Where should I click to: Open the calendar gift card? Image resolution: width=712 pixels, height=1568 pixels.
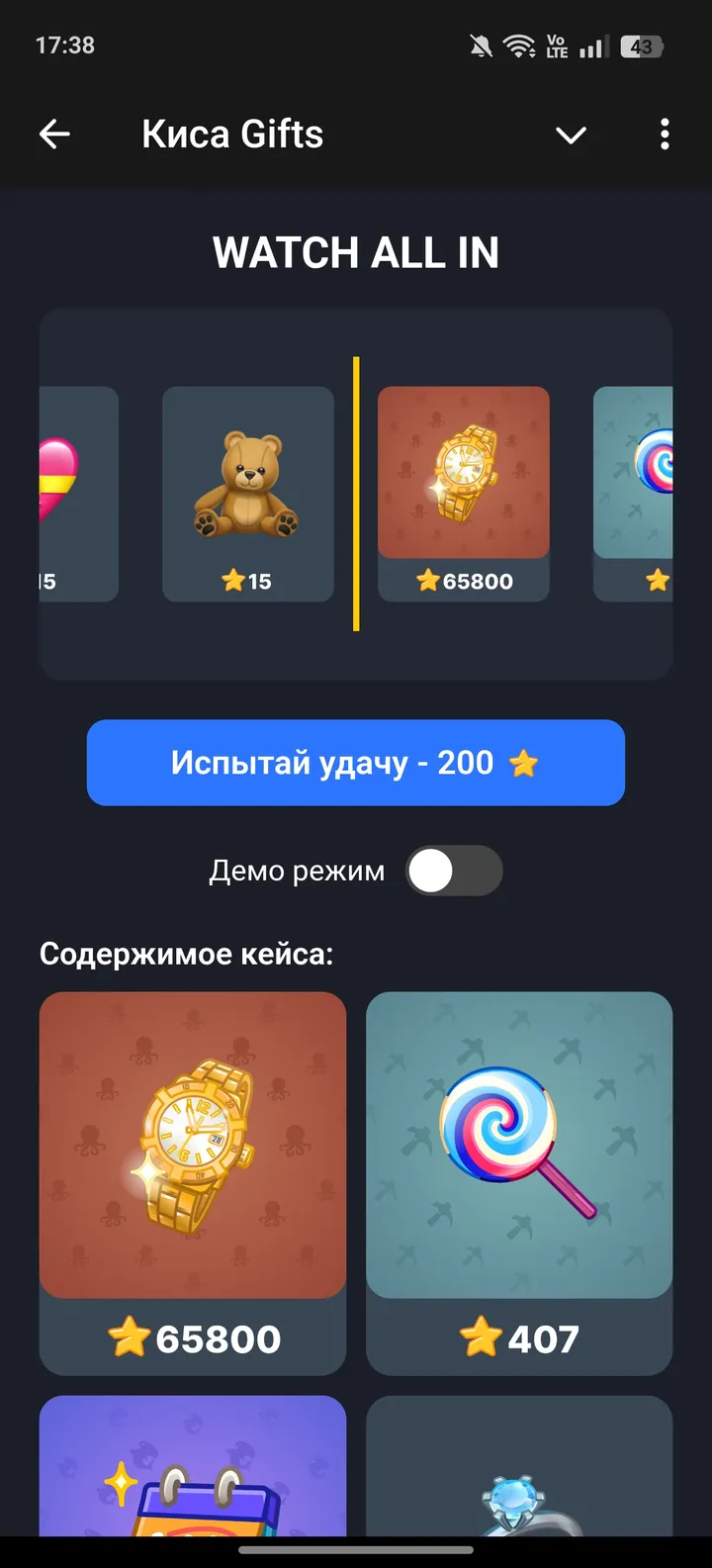[x=193, y=1469]
